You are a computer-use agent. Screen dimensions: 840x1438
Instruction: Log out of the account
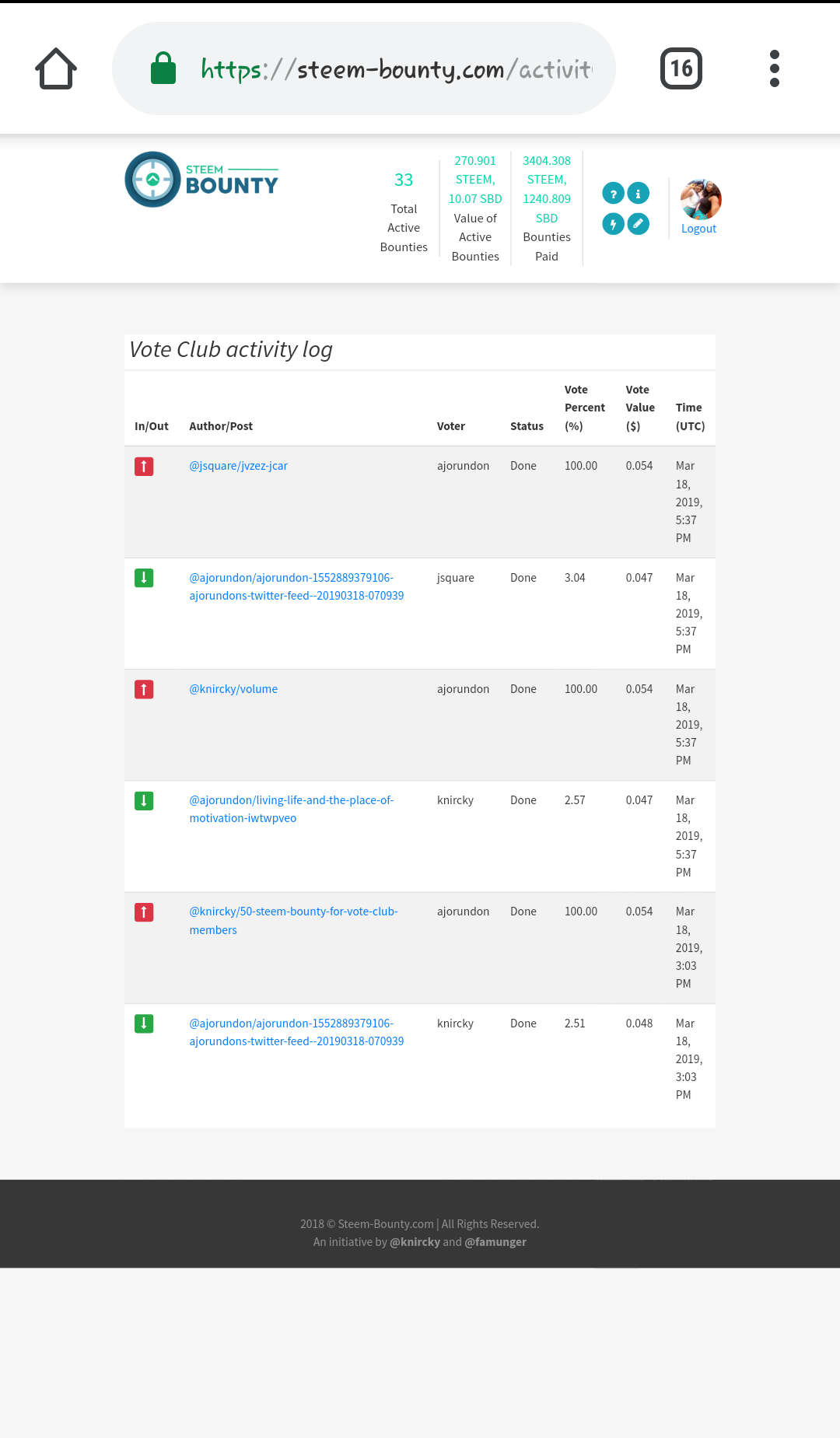click(698, 229)
